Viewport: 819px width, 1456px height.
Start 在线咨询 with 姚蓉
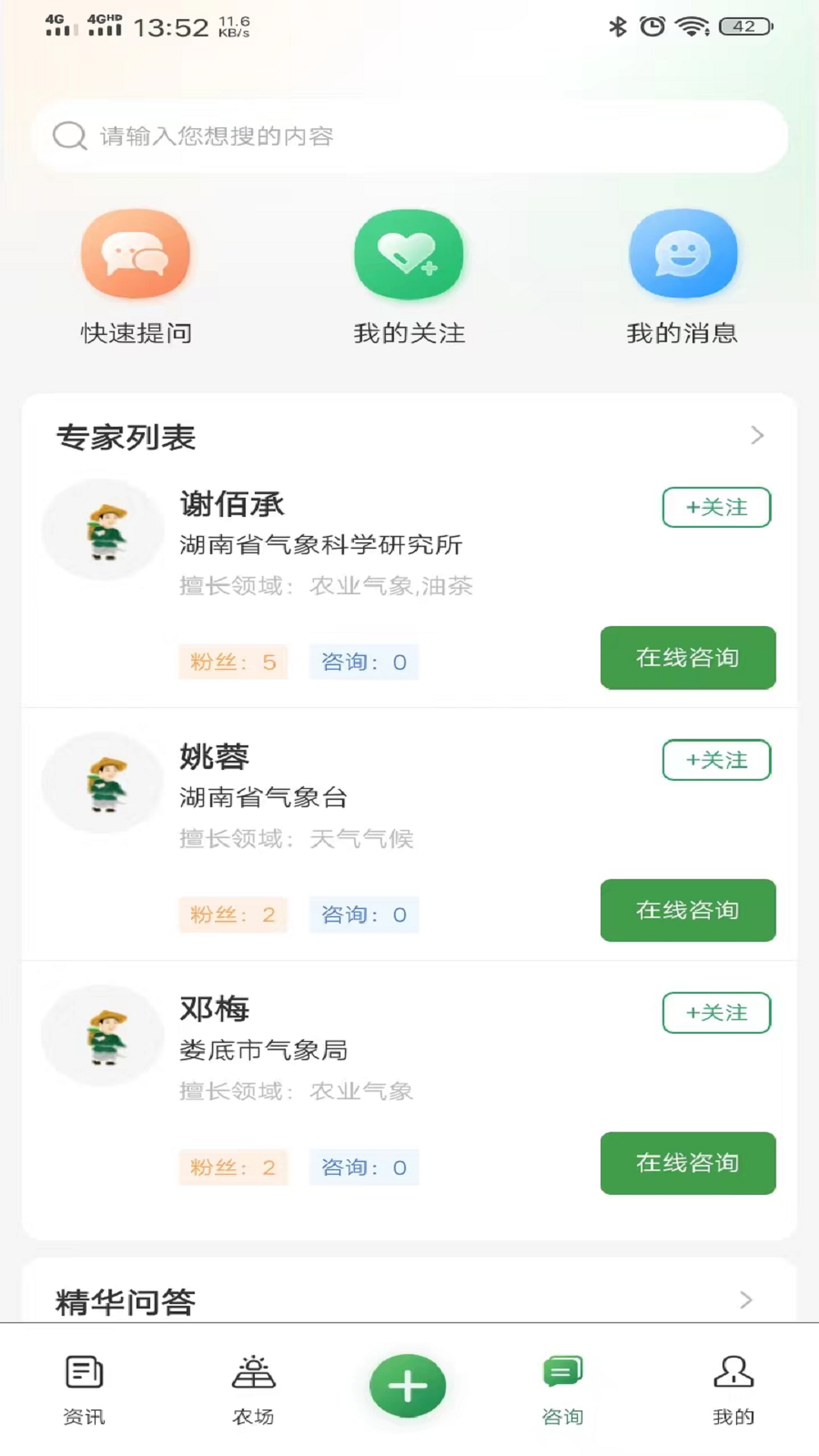687,910
